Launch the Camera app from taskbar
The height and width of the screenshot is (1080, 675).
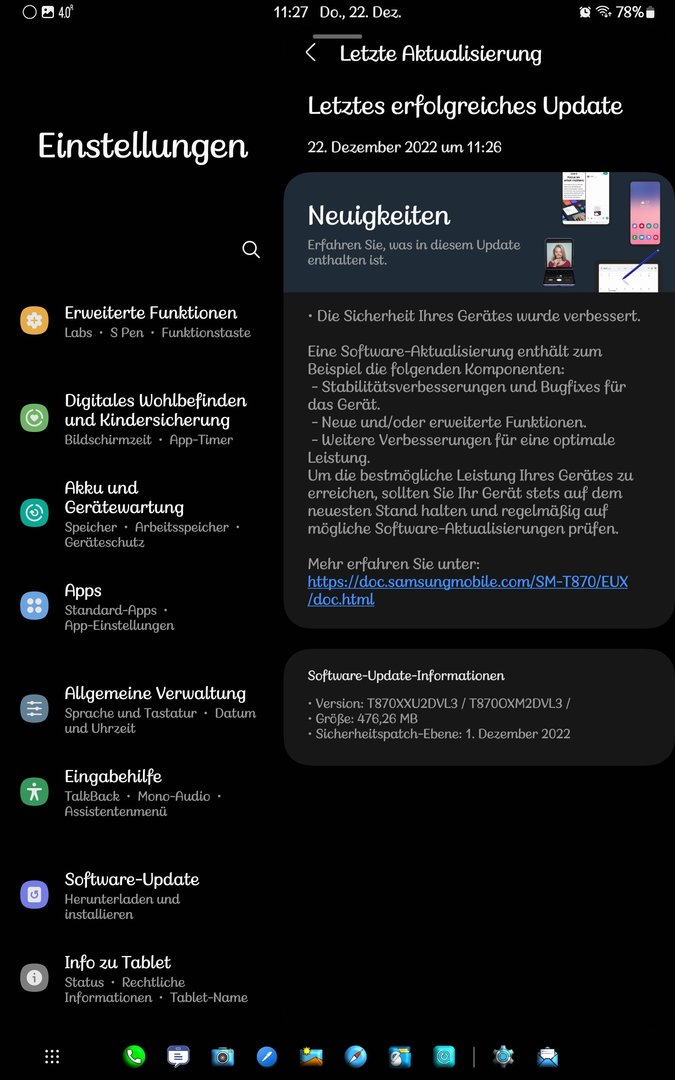[x=222, y=1056]
